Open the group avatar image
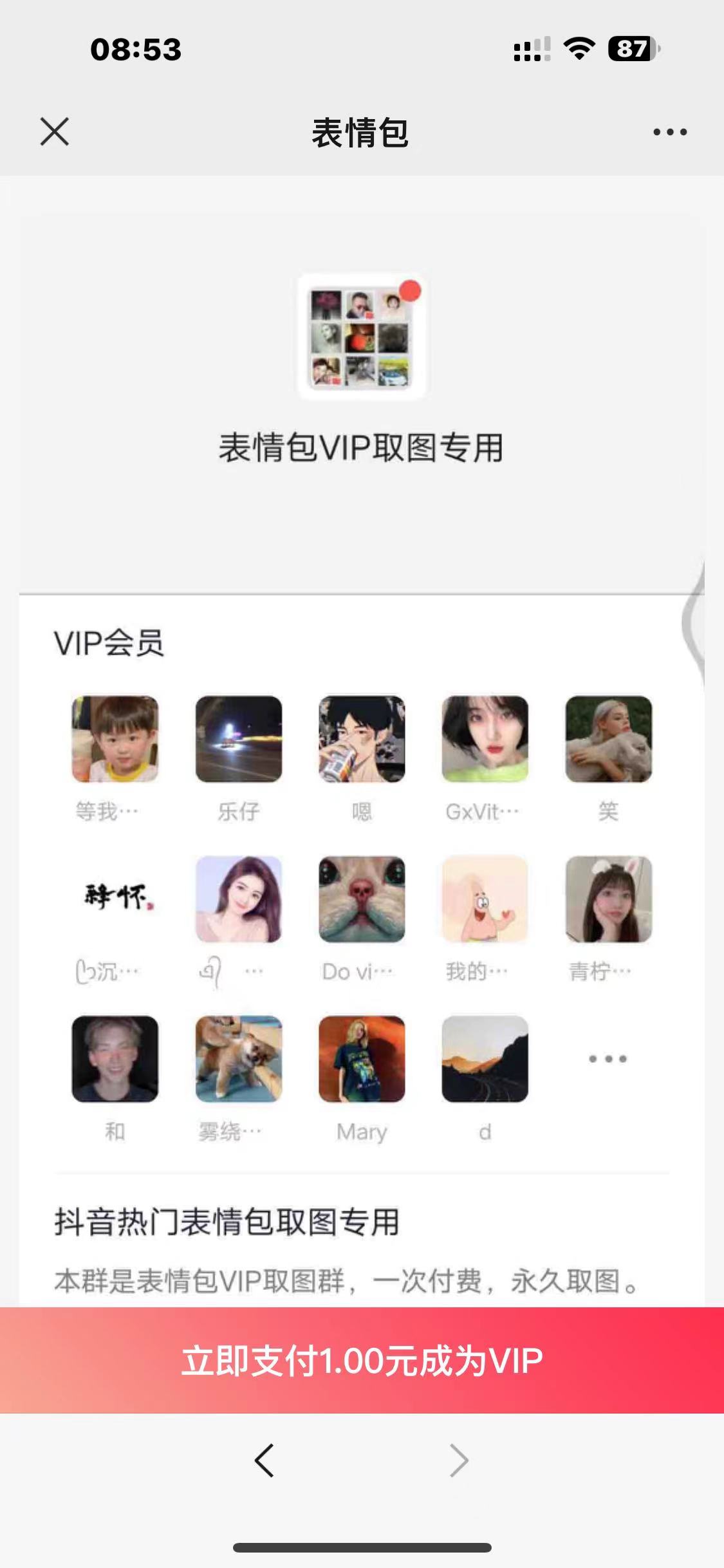 pos(362,336)
